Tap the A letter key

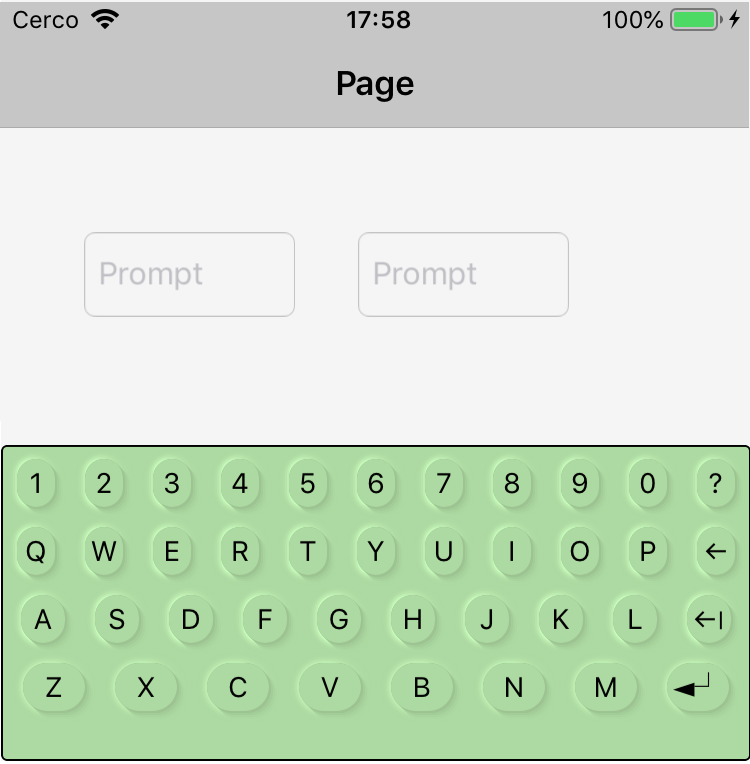(x=43, y=620)
